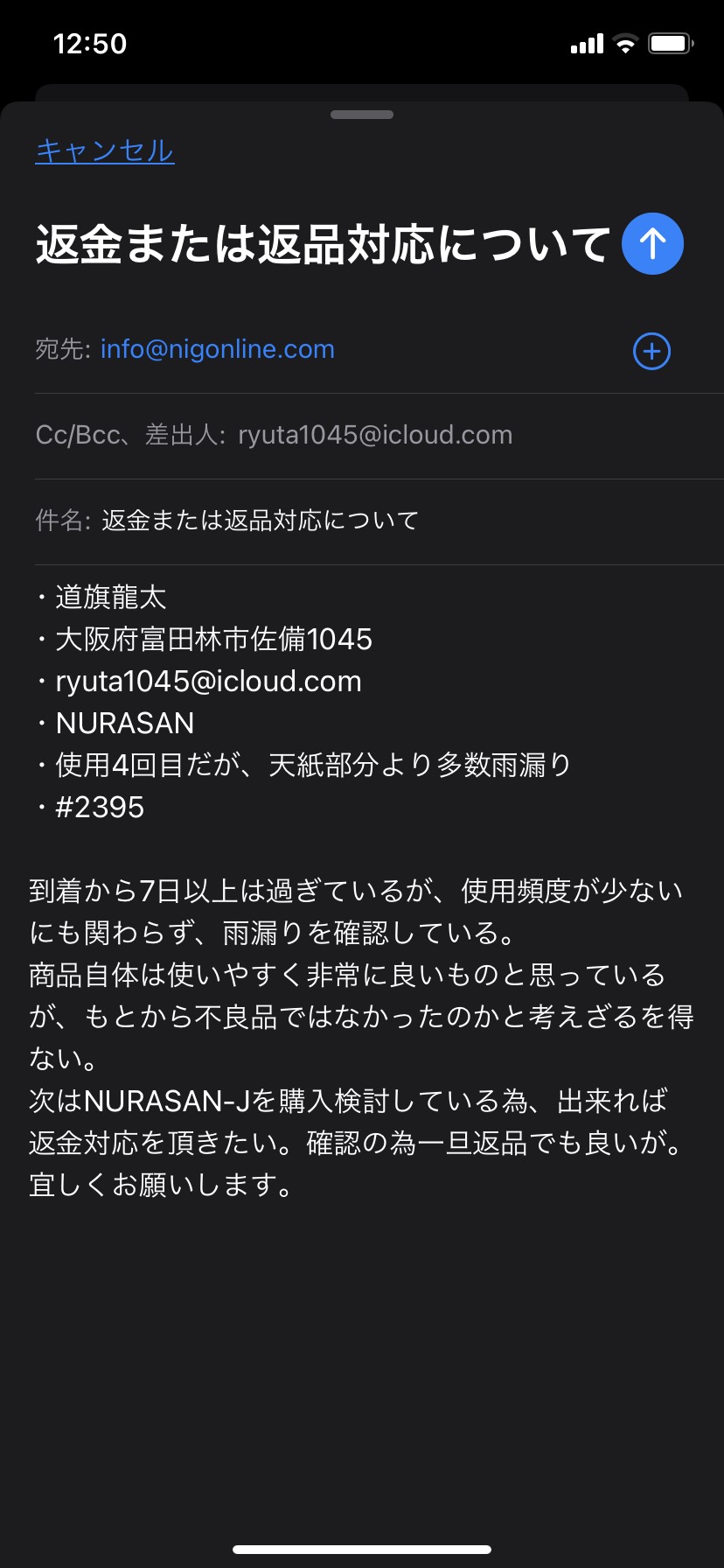Tap キャンセル to cancel the email
The image size is (724, 1568).
pyautogui.click(x=105, y=150)
